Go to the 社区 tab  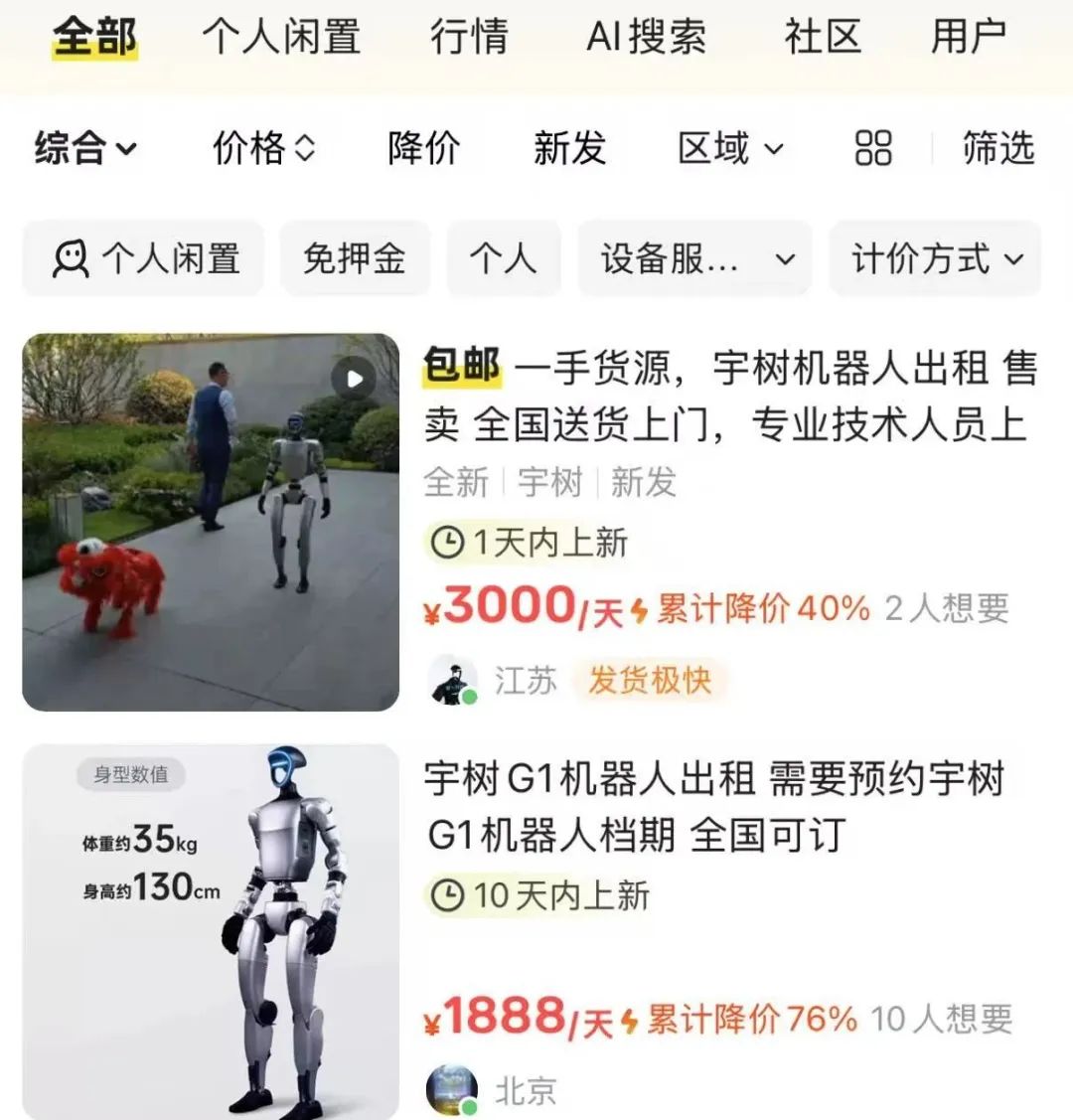click(x=822, y=38)
